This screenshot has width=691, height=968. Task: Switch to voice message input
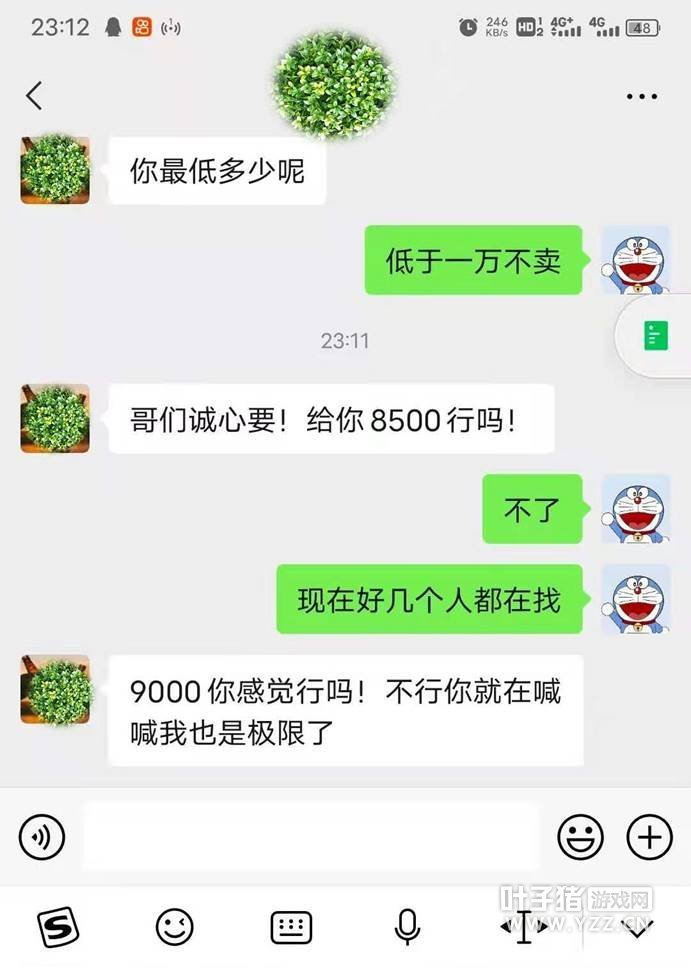coord(41,836)
